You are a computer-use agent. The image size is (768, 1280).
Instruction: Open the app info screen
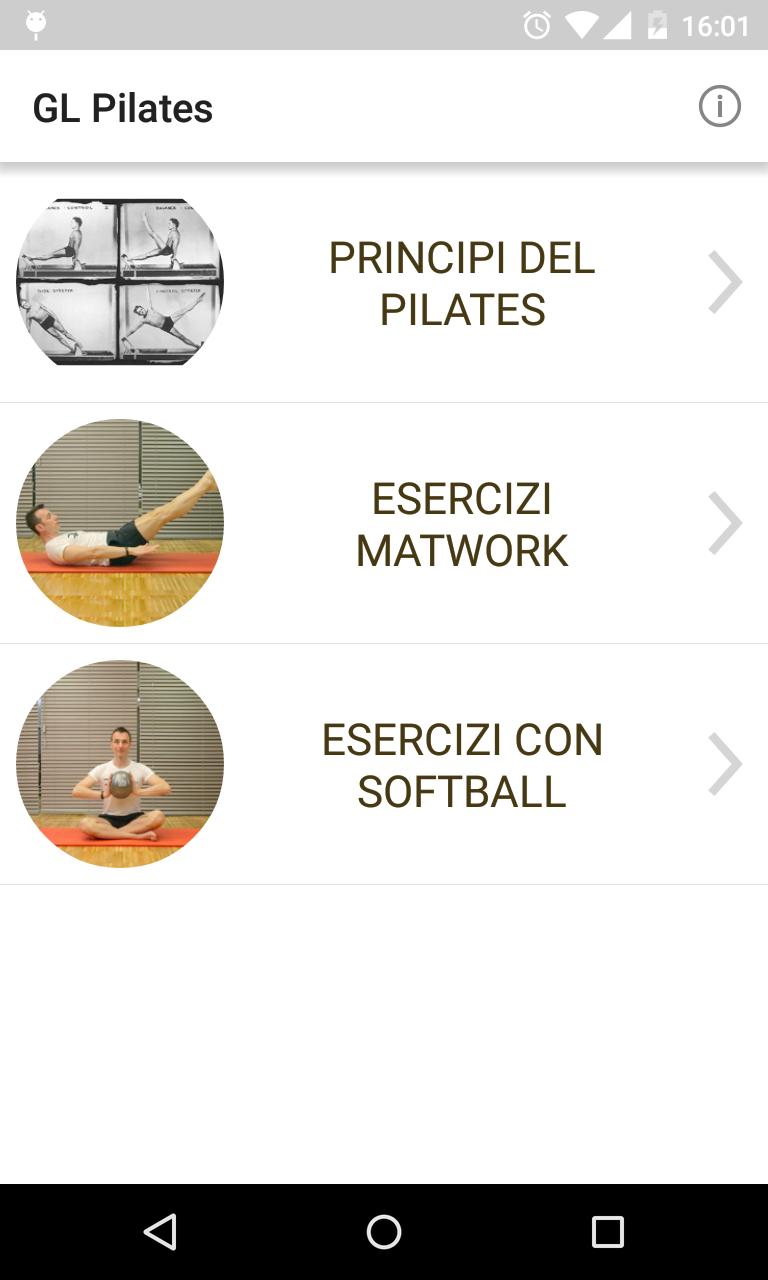coord(719,106)
